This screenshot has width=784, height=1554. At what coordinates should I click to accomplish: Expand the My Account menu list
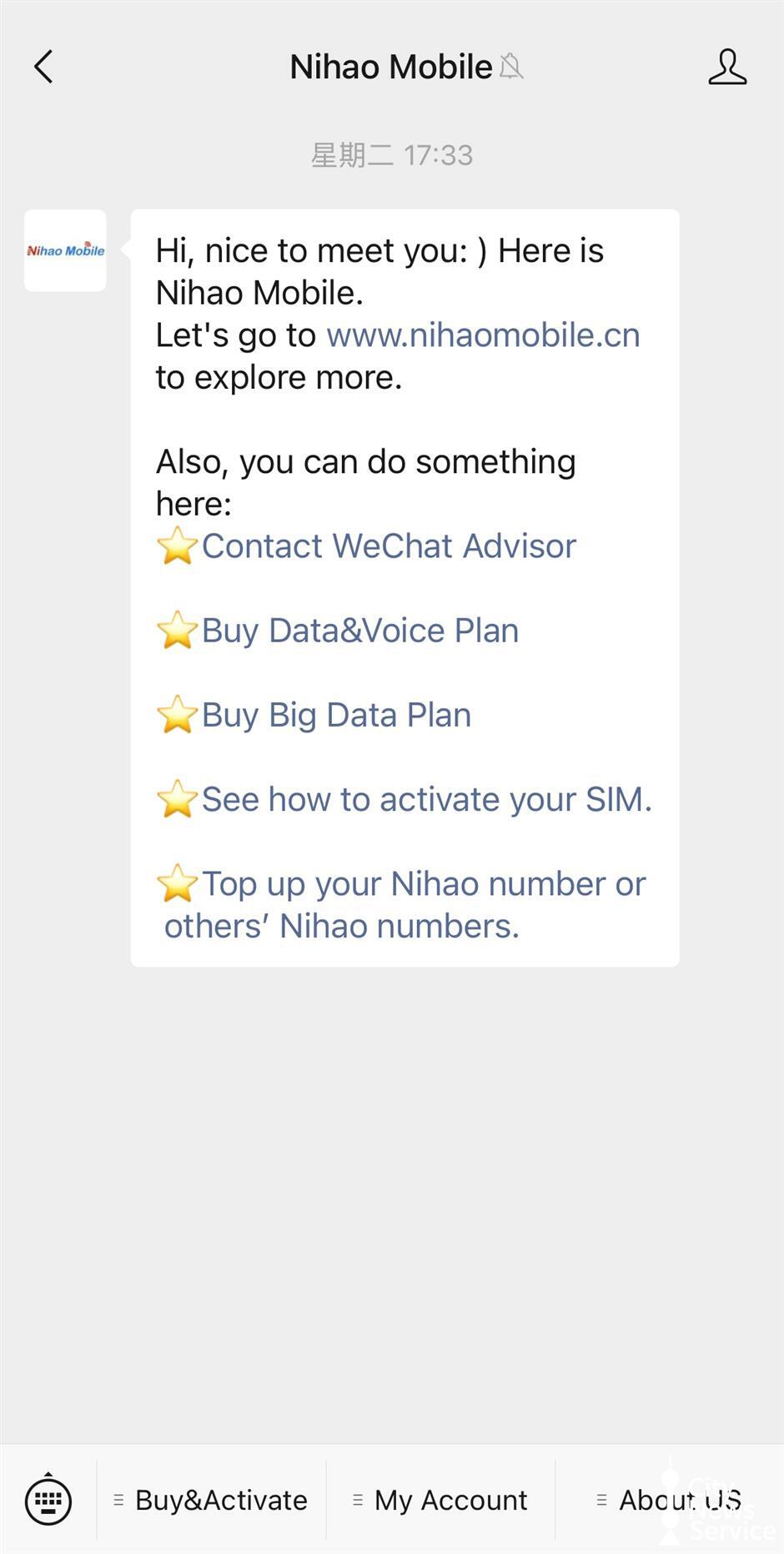[359, 1499]
